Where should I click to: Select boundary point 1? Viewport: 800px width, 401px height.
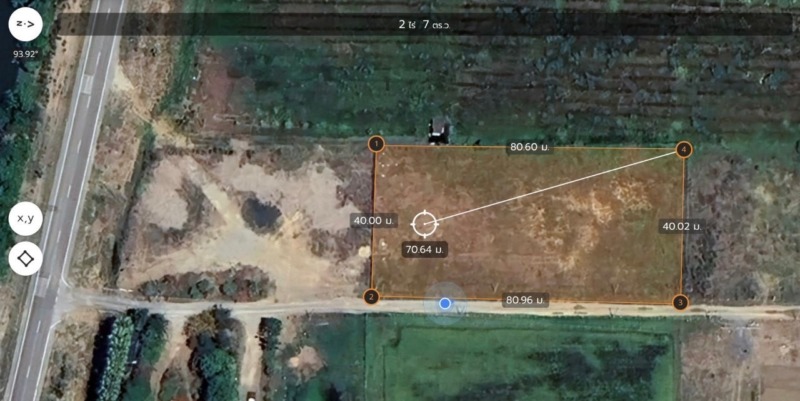[376, 145]
